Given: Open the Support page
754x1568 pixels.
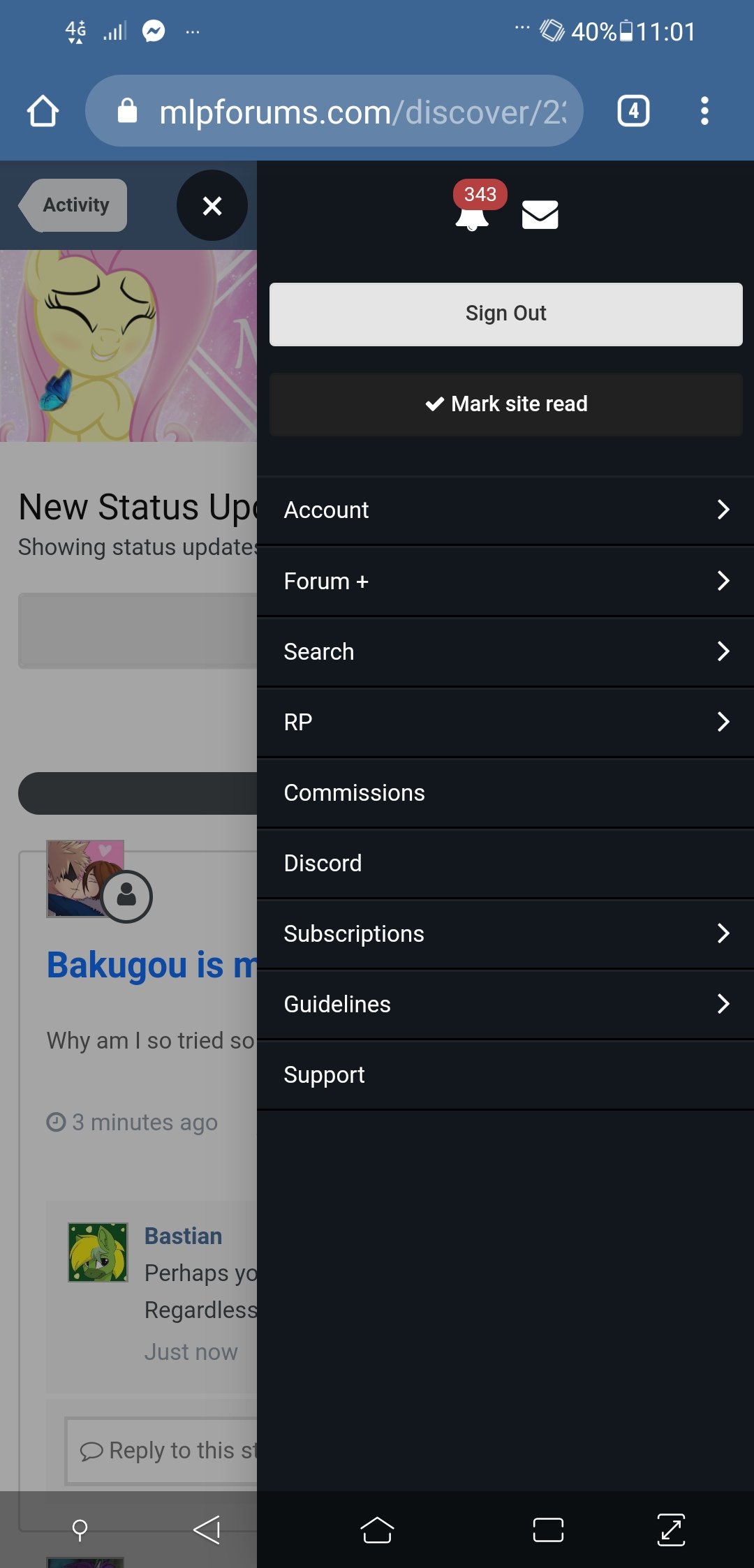Looking at the screenshot, I should 505,1074.
